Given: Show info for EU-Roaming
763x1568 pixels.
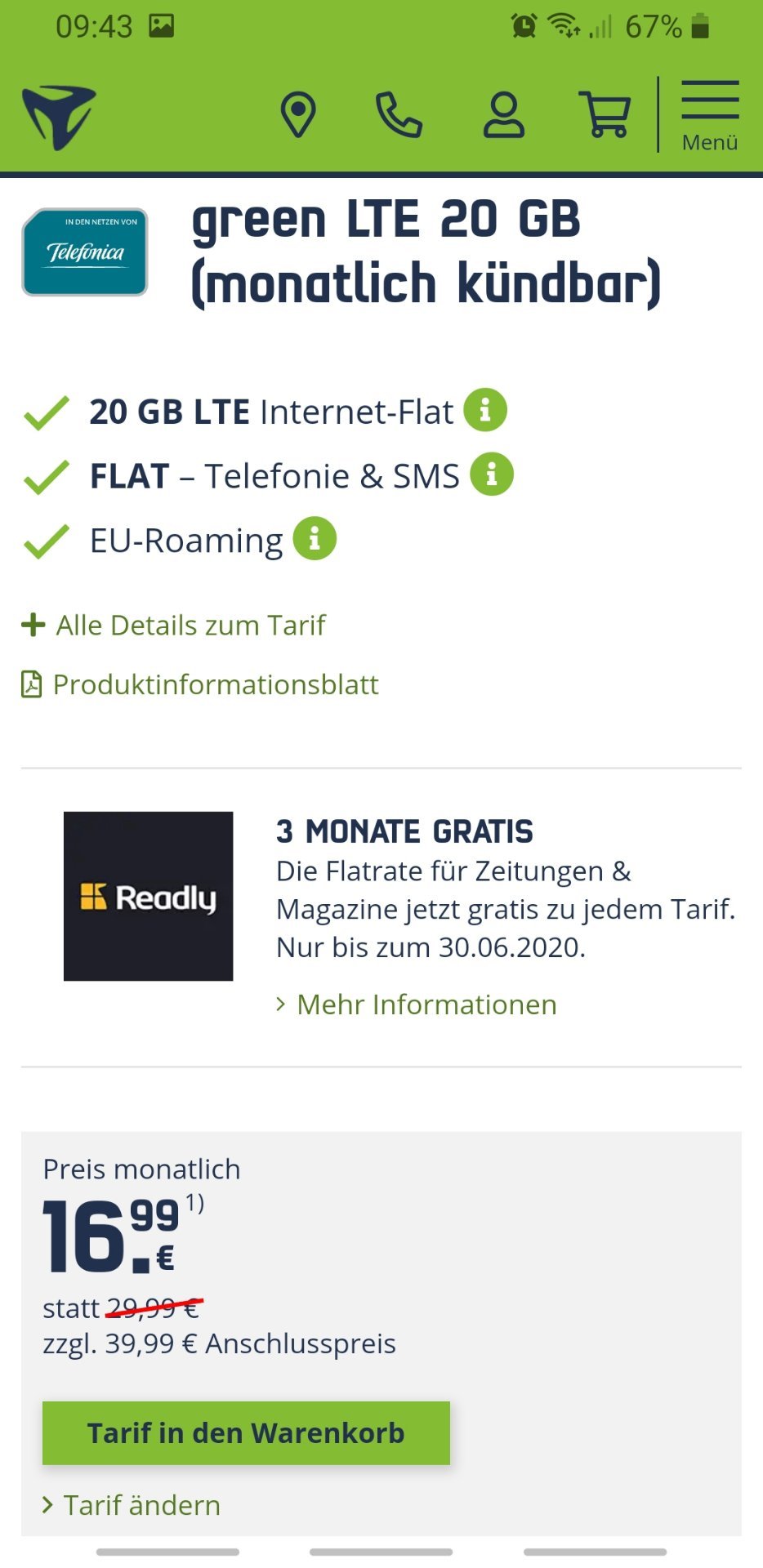Looking at the screenshot, I should tap(315, 538).
